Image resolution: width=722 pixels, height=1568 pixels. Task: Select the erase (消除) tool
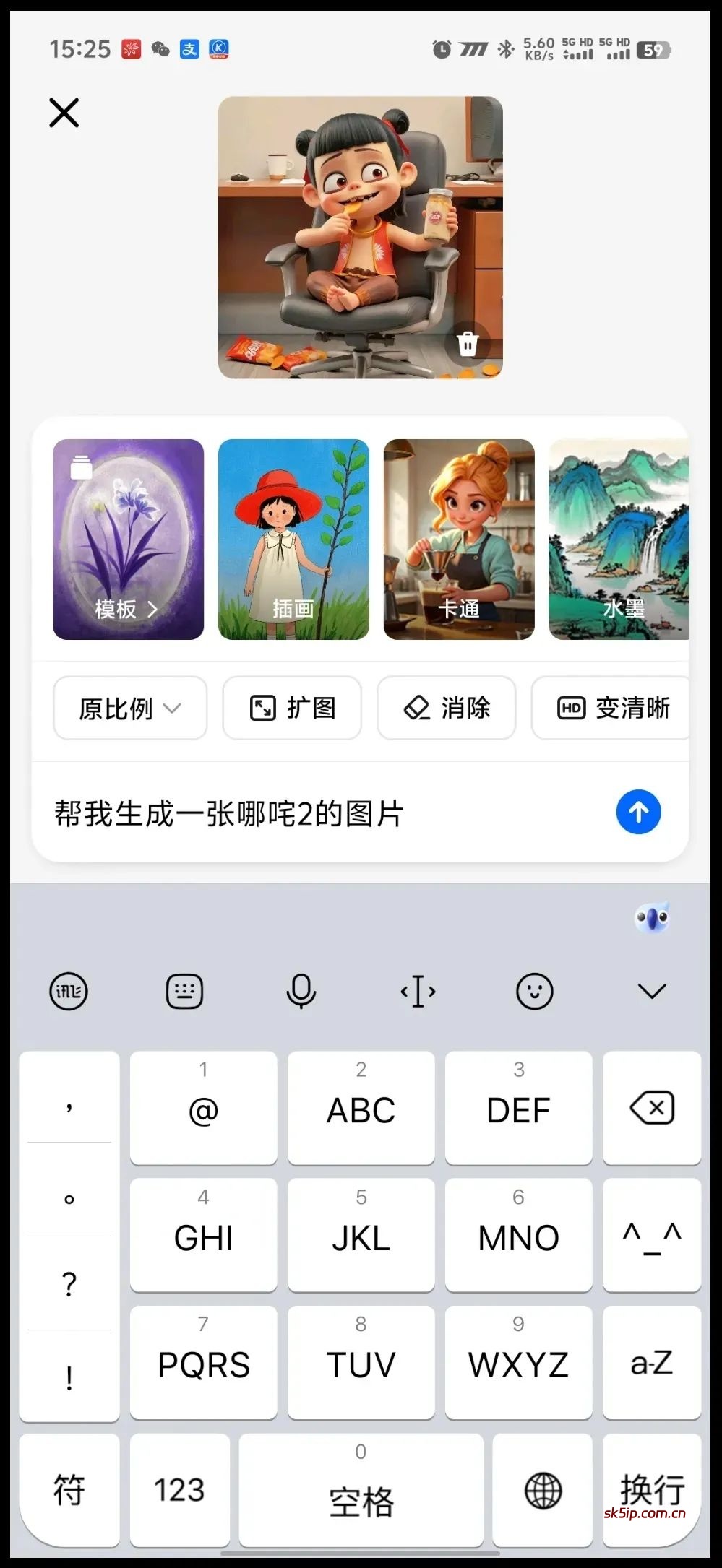(x=446, y=709)
